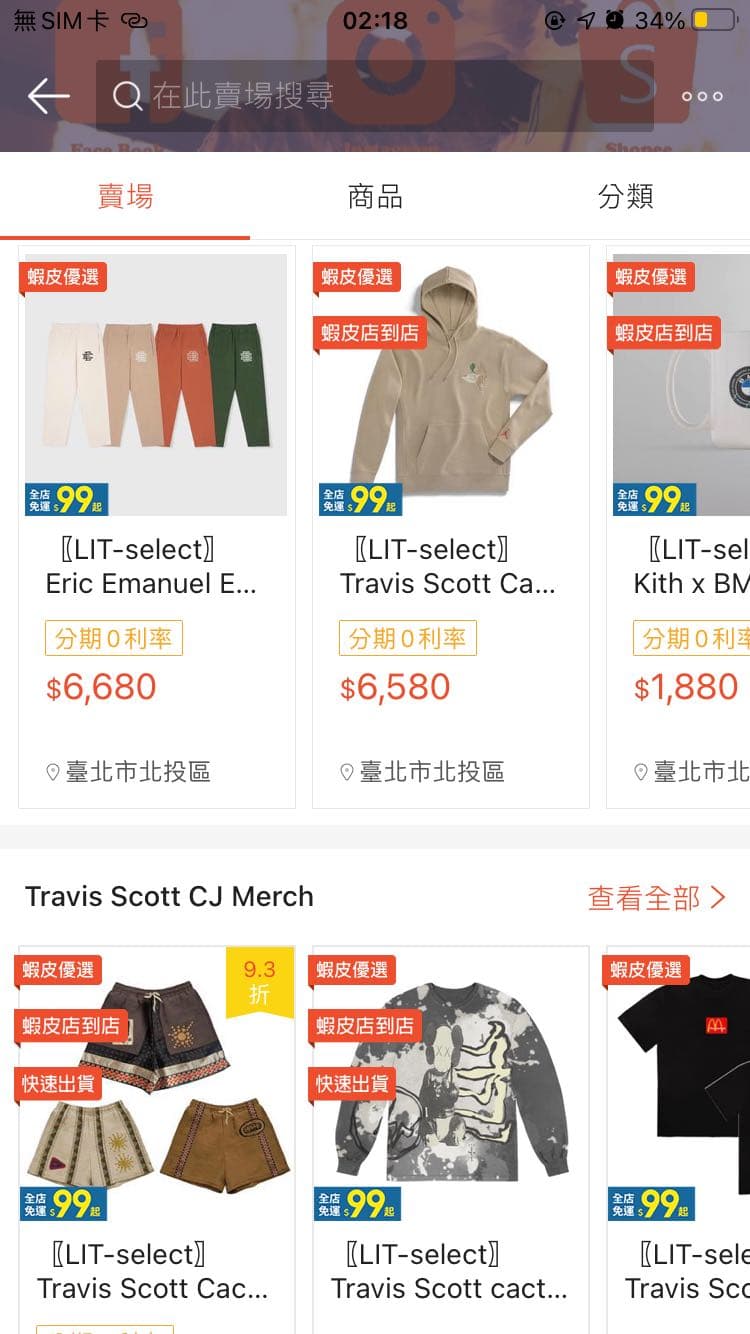Open 查看全部 for Travis Scott CJ Merch
Image resolution: width=750 pixels, height=1334 pixels.
click(x=644, y=897)
